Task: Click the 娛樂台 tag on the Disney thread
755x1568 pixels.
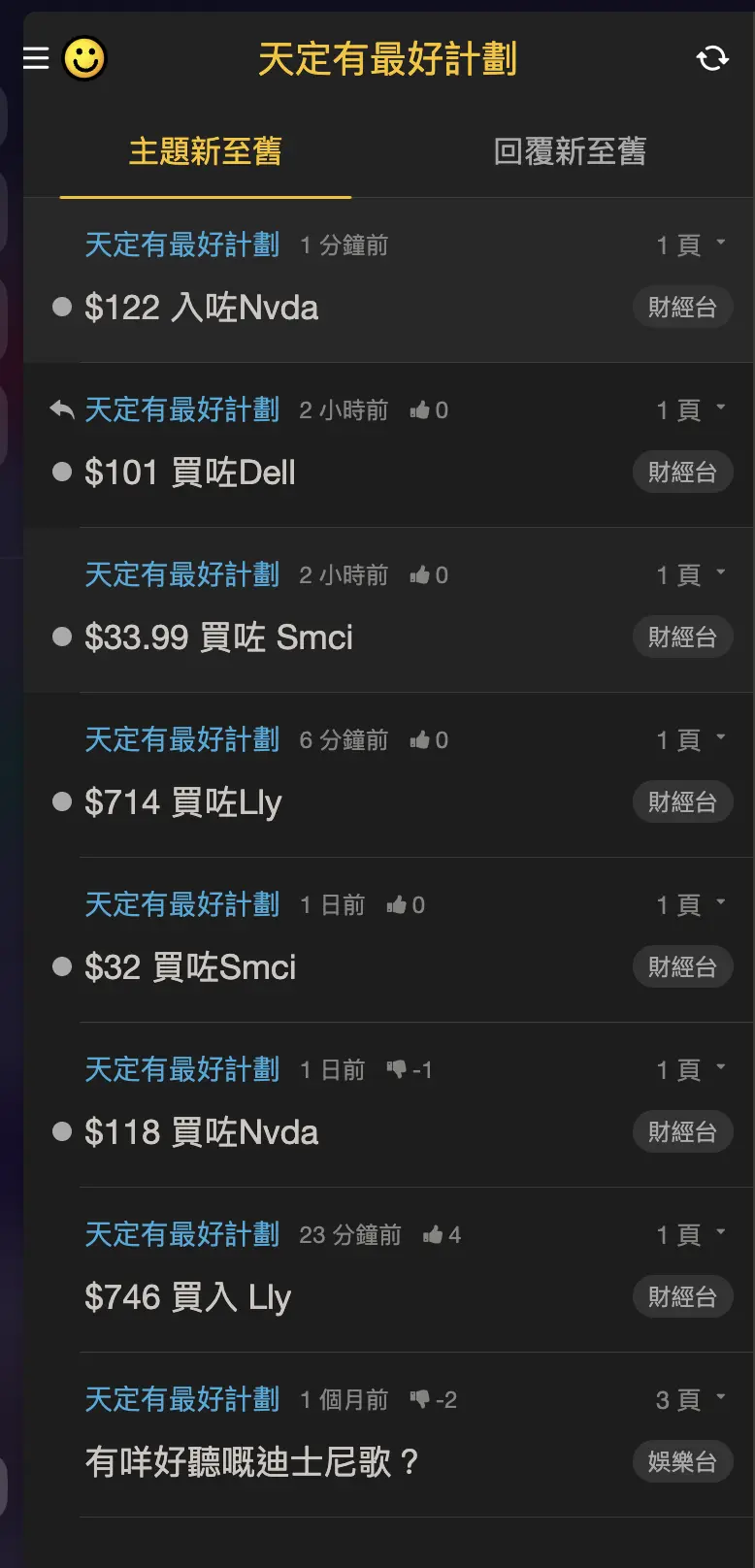Action: coord(682,1462)
